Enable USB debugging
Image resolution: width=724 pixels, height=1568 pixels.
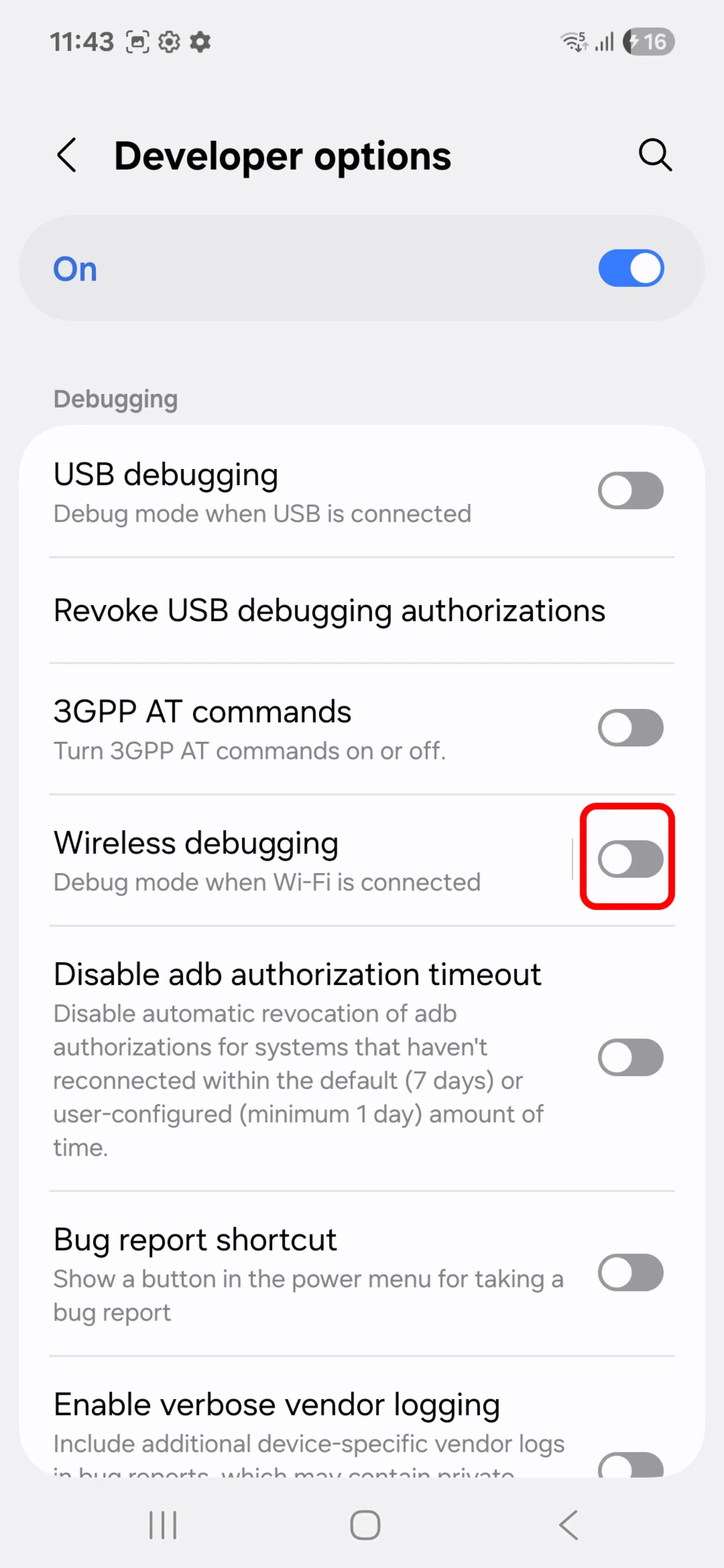pos(630,491)
